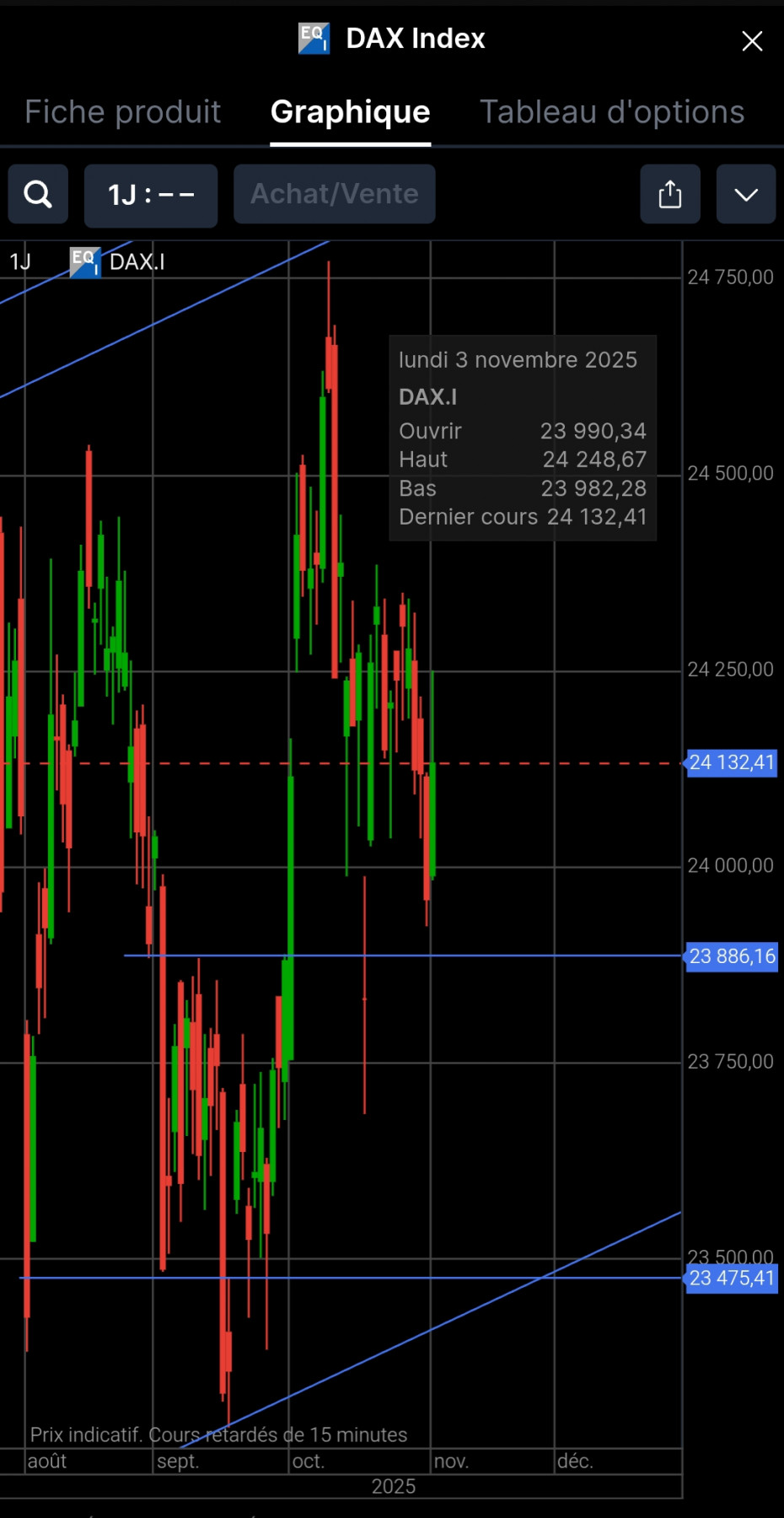
Task: Click the 23 475,41 lower support label
Action: pyautogui.click(x=731, y=1278)
